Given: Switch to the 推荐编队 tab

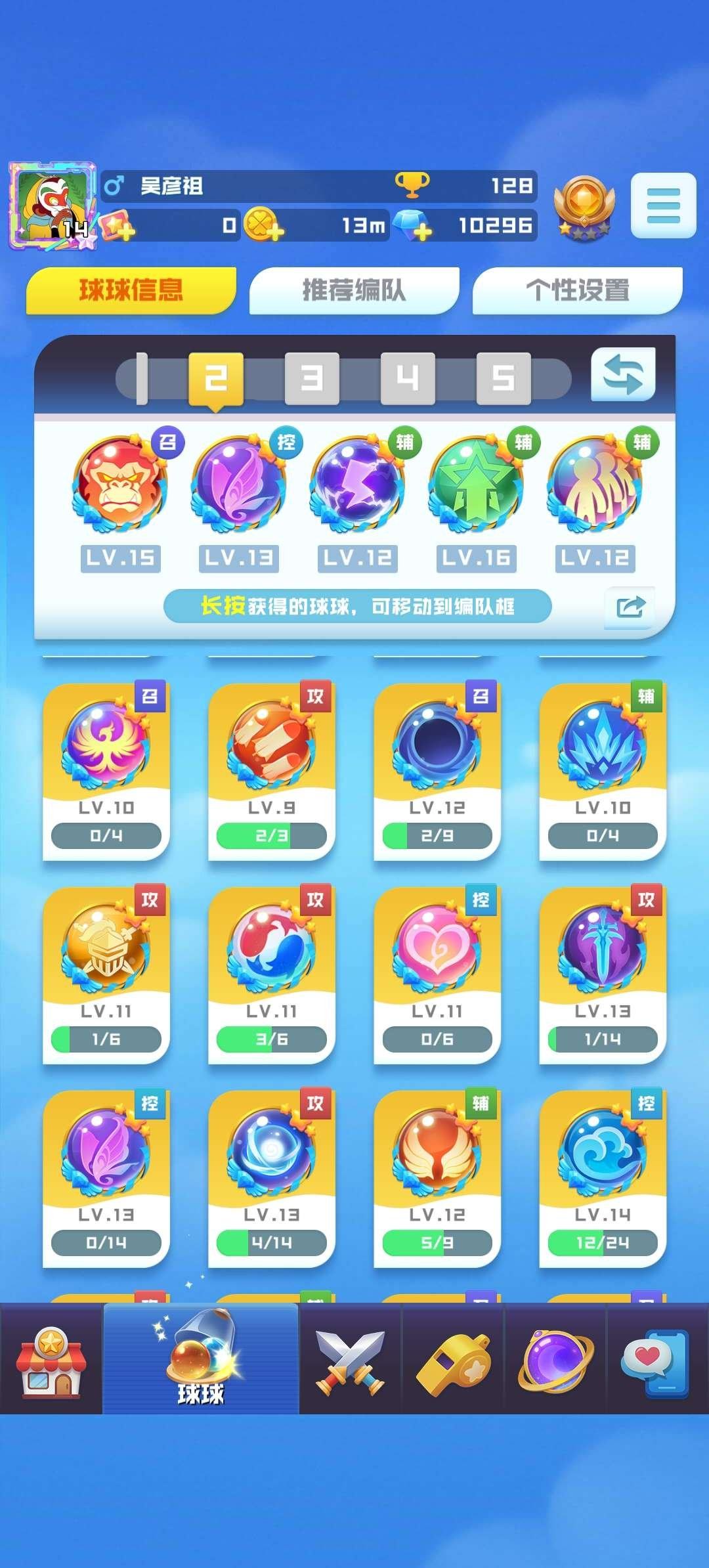Looking at the screenshot, I should [x=354, y=290].
